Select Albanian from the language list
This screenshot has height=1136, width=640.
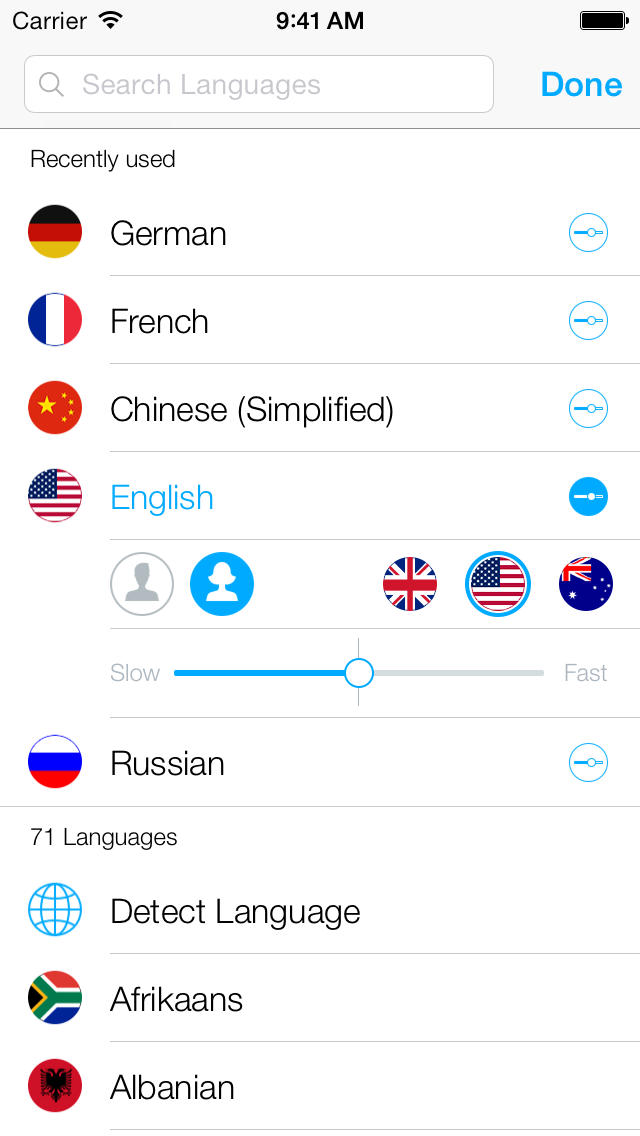click(x=172, y=1087)
